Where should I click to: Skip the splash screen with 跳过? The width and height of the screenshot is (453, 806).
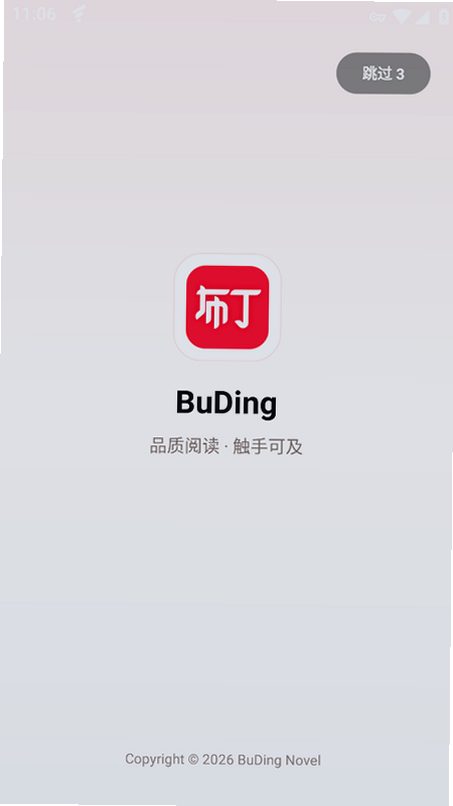(x=383, y=74)
